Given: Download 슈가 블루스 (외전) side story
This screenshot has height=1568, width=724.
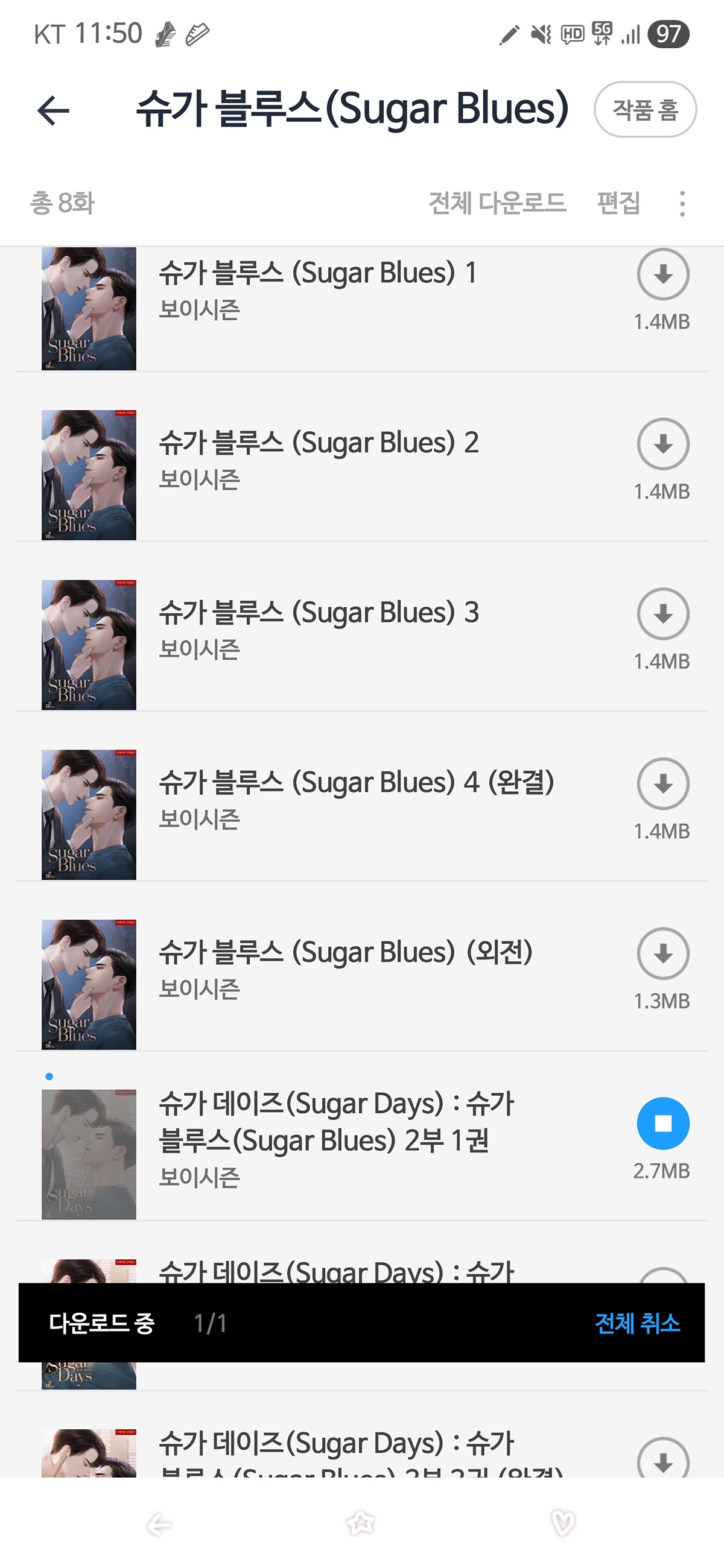Looking at the screenshot, I should pyautogui.click(x=662, y=954).
